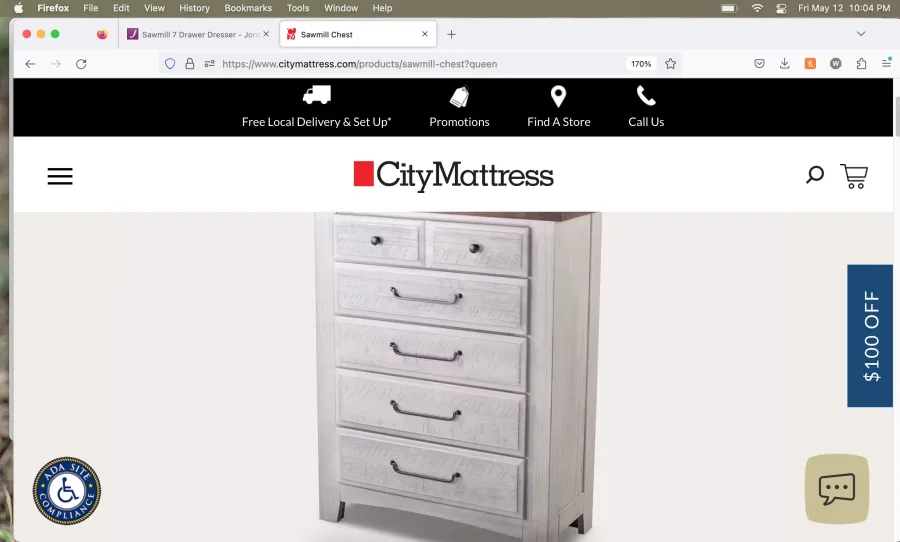This screenshot has width=900, height=542.
Task: Open the Firefox application menu
Action: [886, 64]
